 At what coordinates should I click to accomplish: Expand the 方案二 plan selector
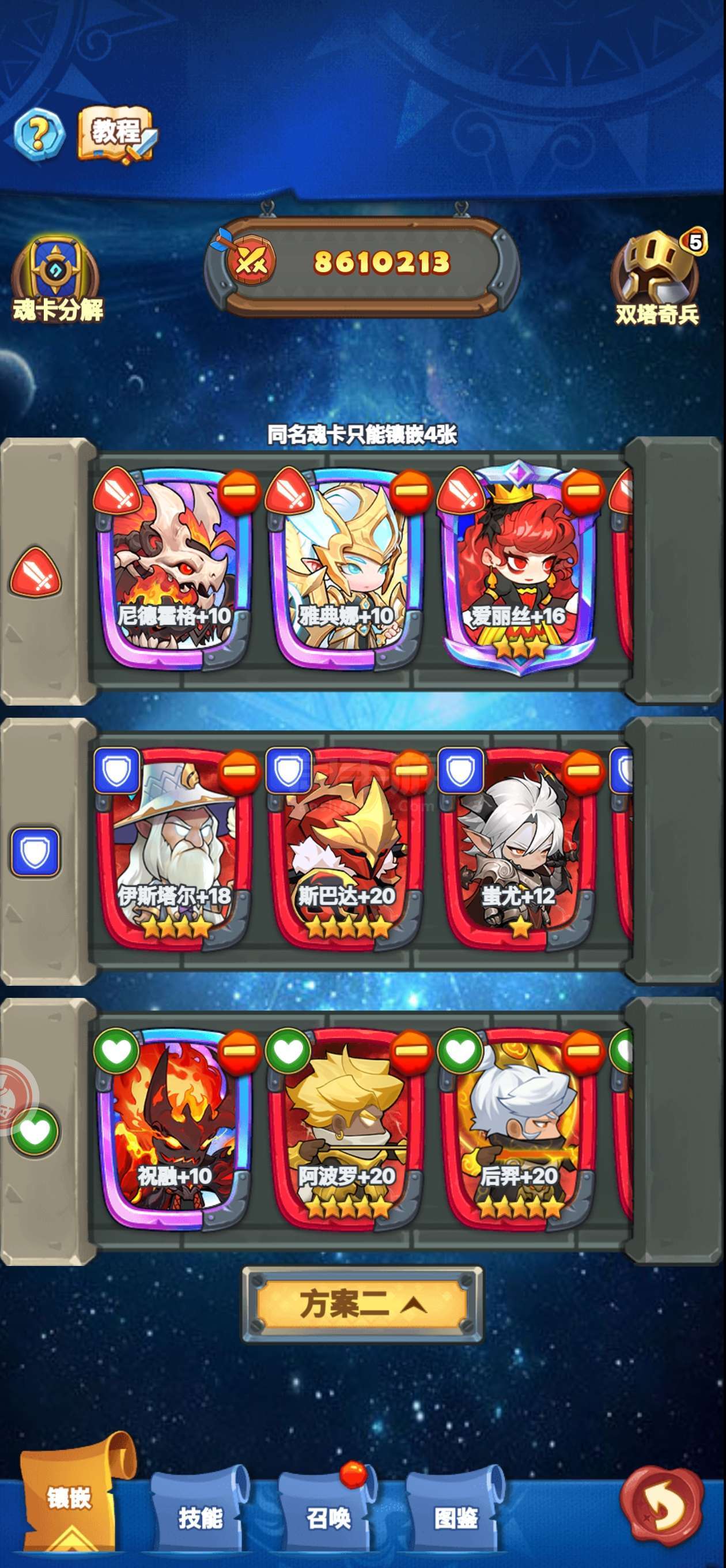coord(362,1305)
